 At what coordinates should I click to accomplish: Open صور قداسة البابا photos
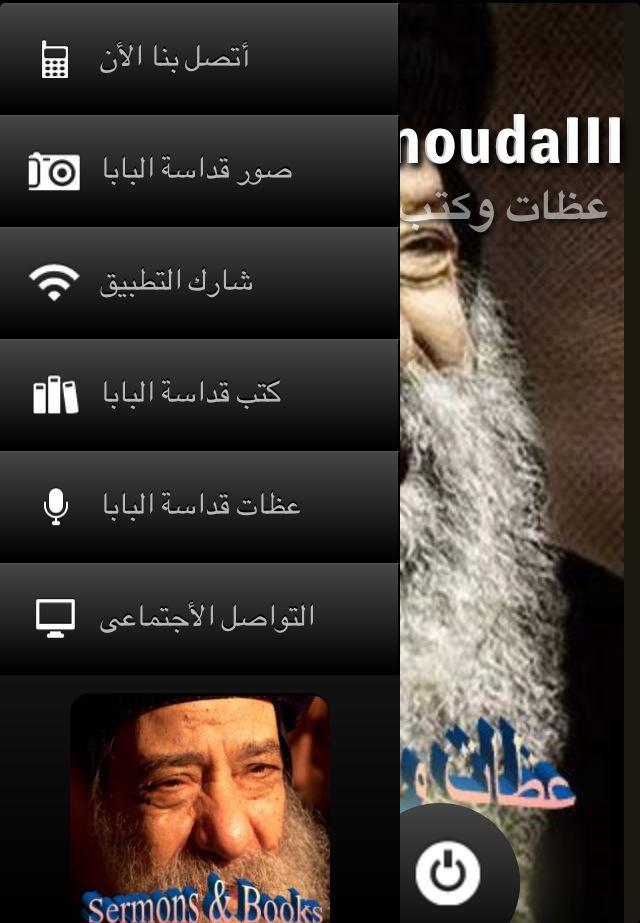point(199,170)
